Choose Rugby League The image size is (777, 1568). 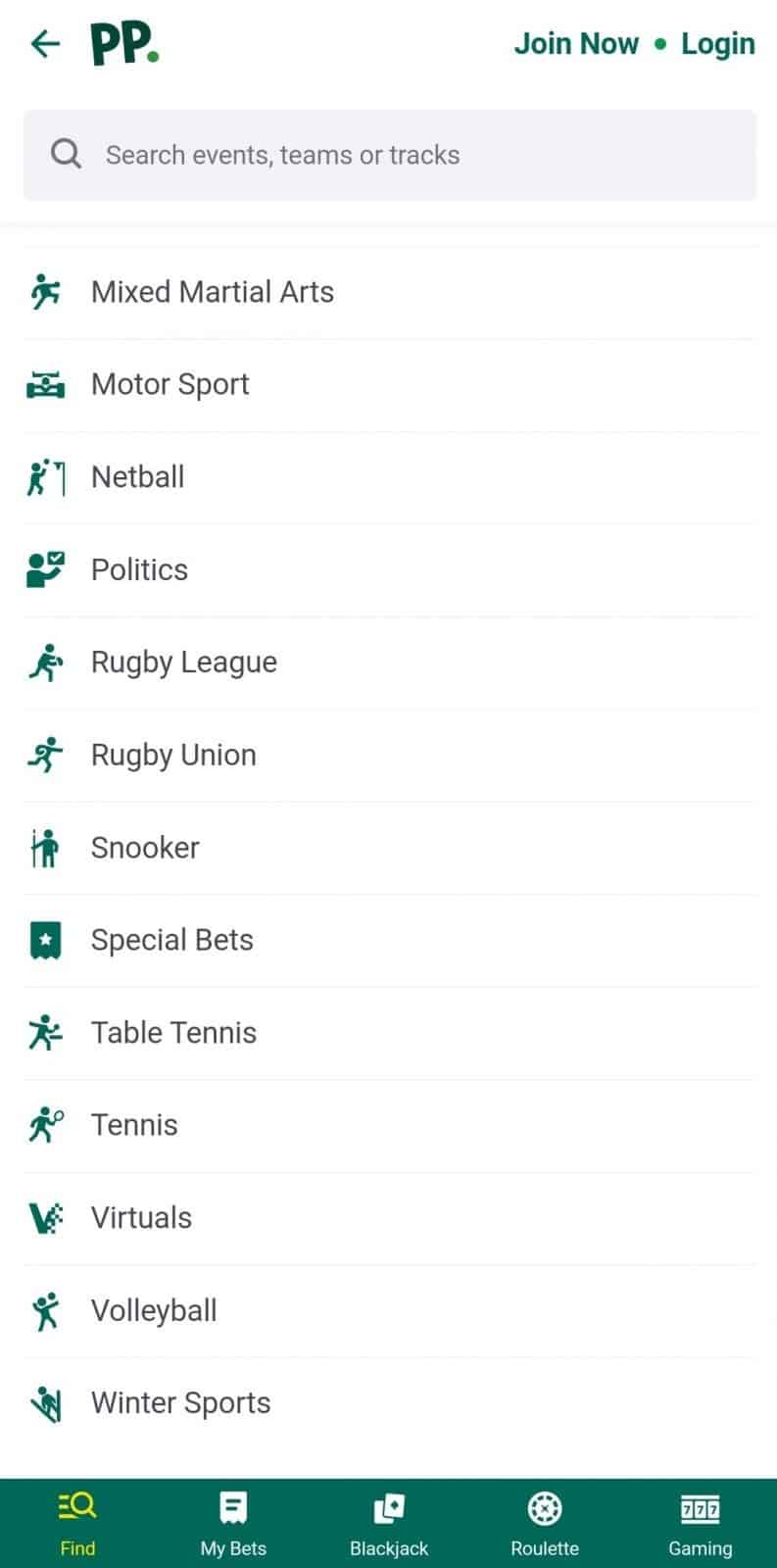390,662
